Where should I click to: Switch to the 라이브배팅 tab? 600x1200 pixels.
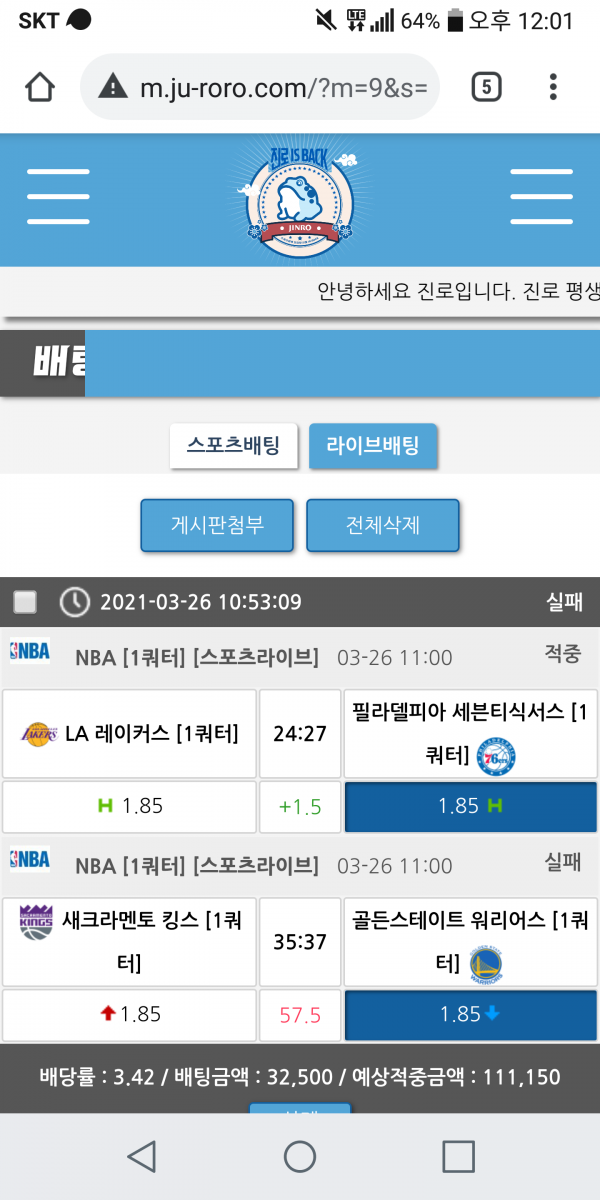click(x=373, y=445)
